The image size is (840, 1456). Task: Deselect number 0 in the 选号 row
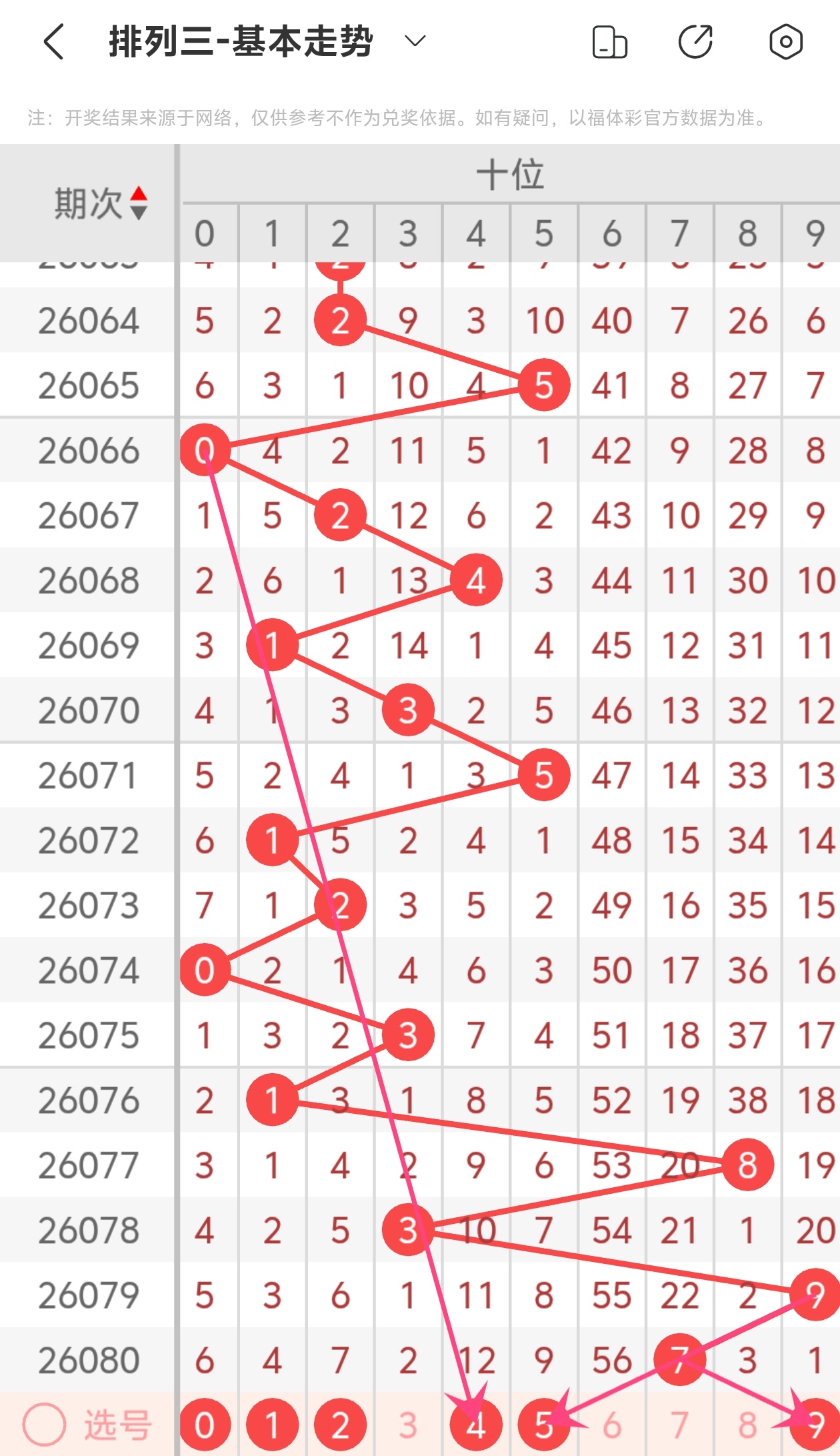tap(205, 1425)
